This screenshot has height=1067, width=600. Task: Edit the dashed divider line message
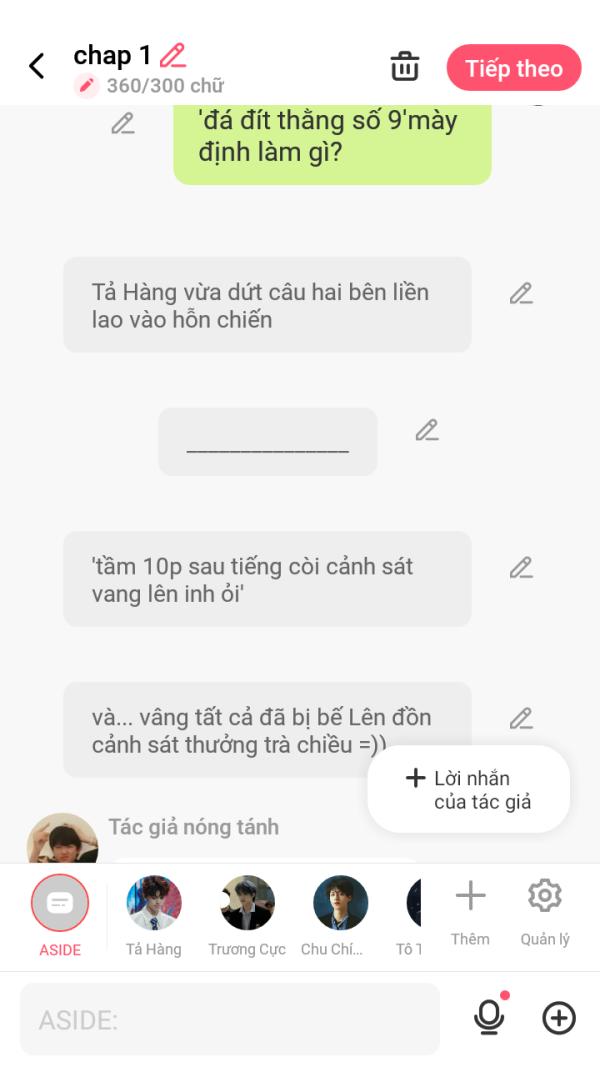(427, 430)
